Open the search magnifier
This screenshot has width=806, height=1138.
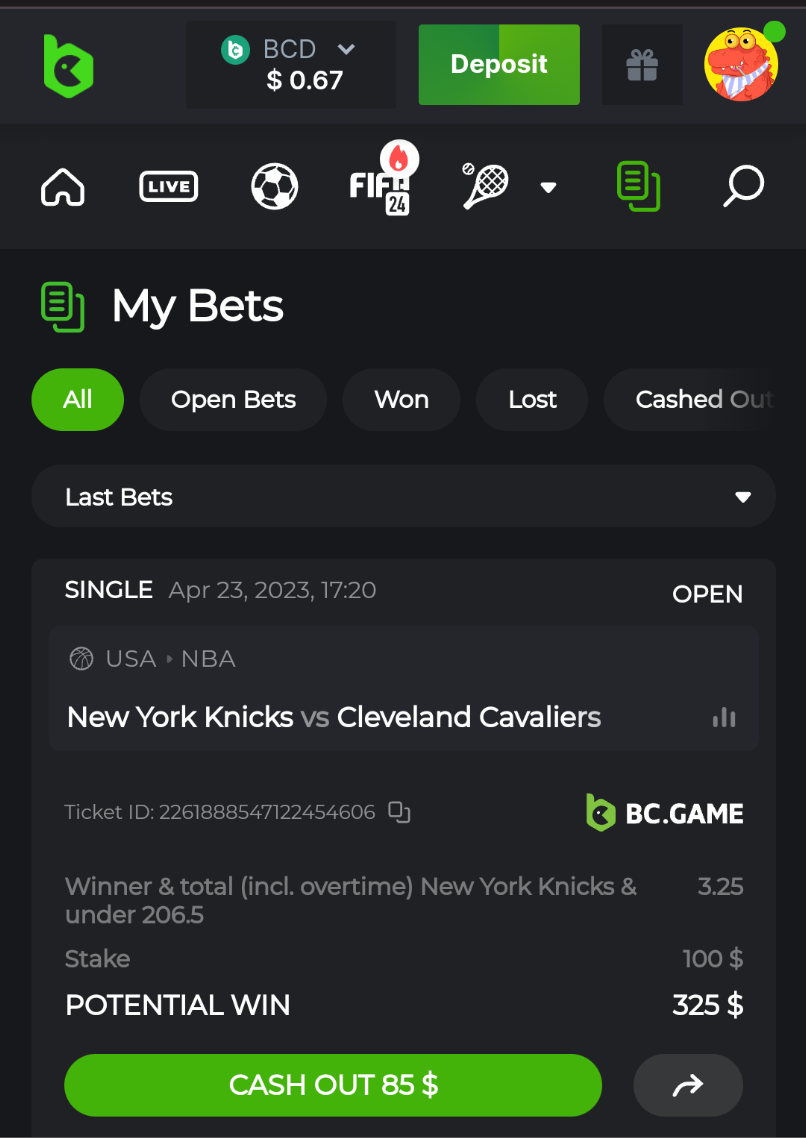[x=743, y=187]
